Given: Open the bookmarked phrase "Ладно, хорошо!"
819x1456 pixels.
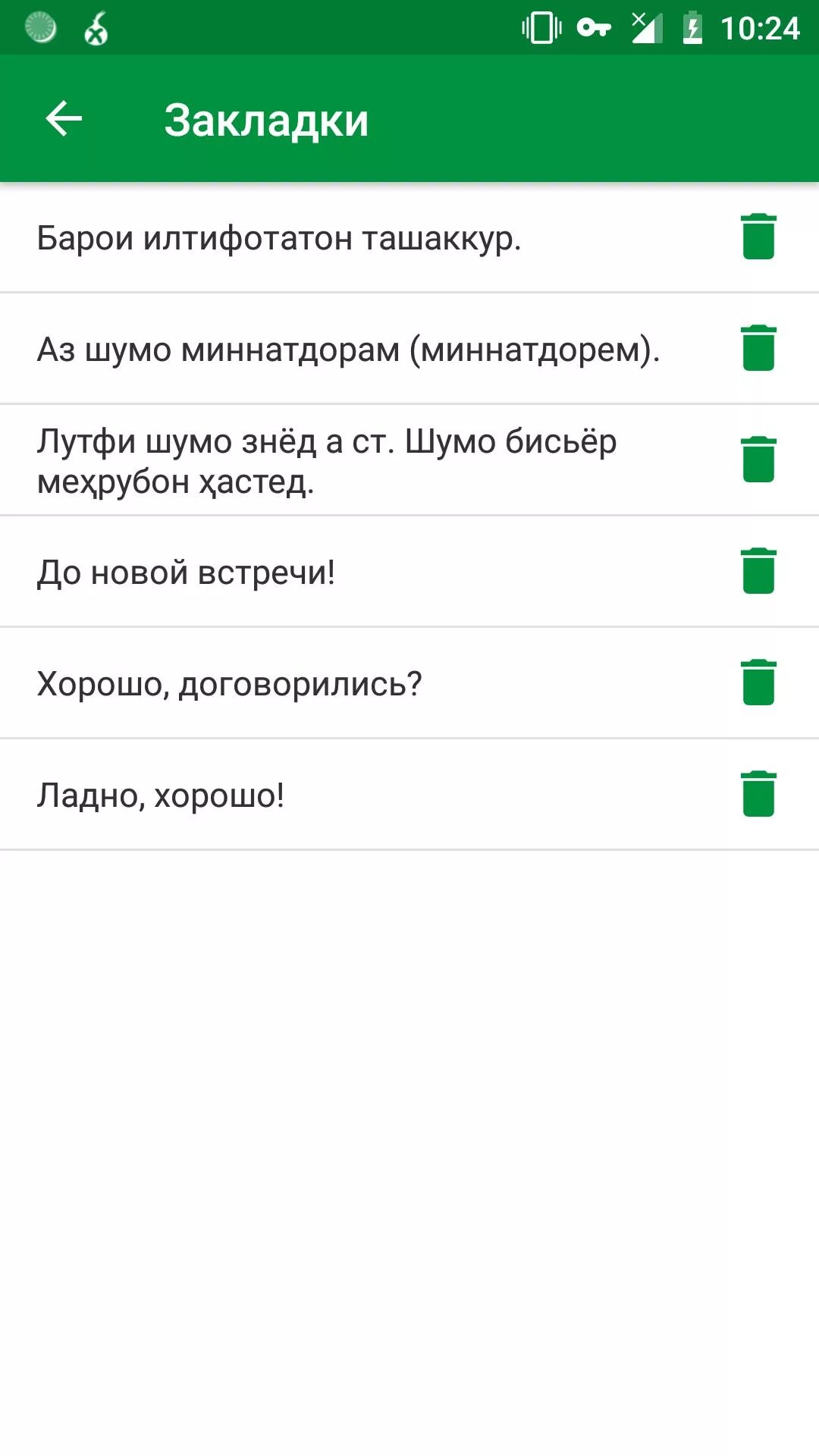Looking at the screenshot, I should (161, 795).
